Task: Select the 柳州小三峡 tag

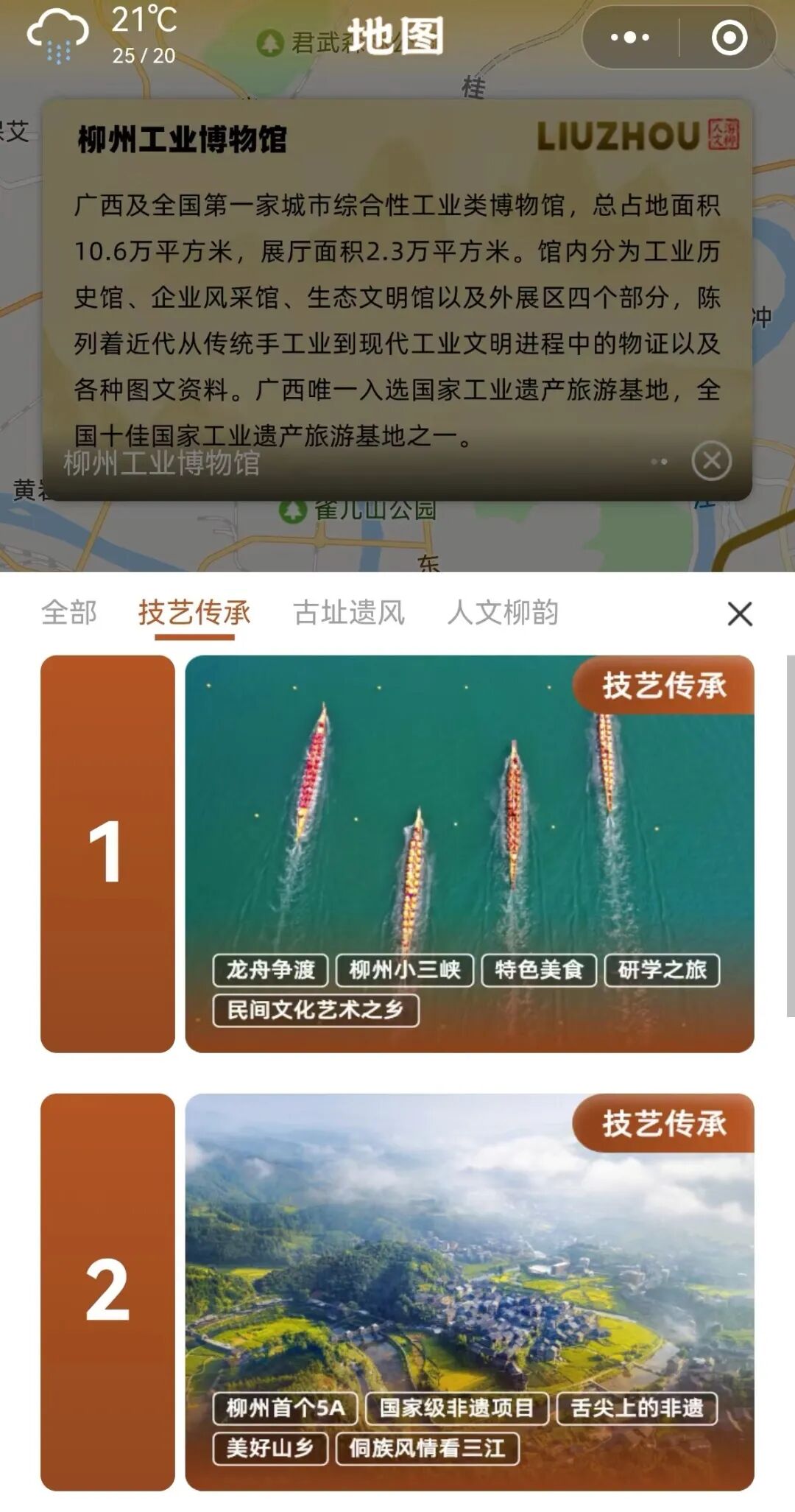Action: (404, 970)
